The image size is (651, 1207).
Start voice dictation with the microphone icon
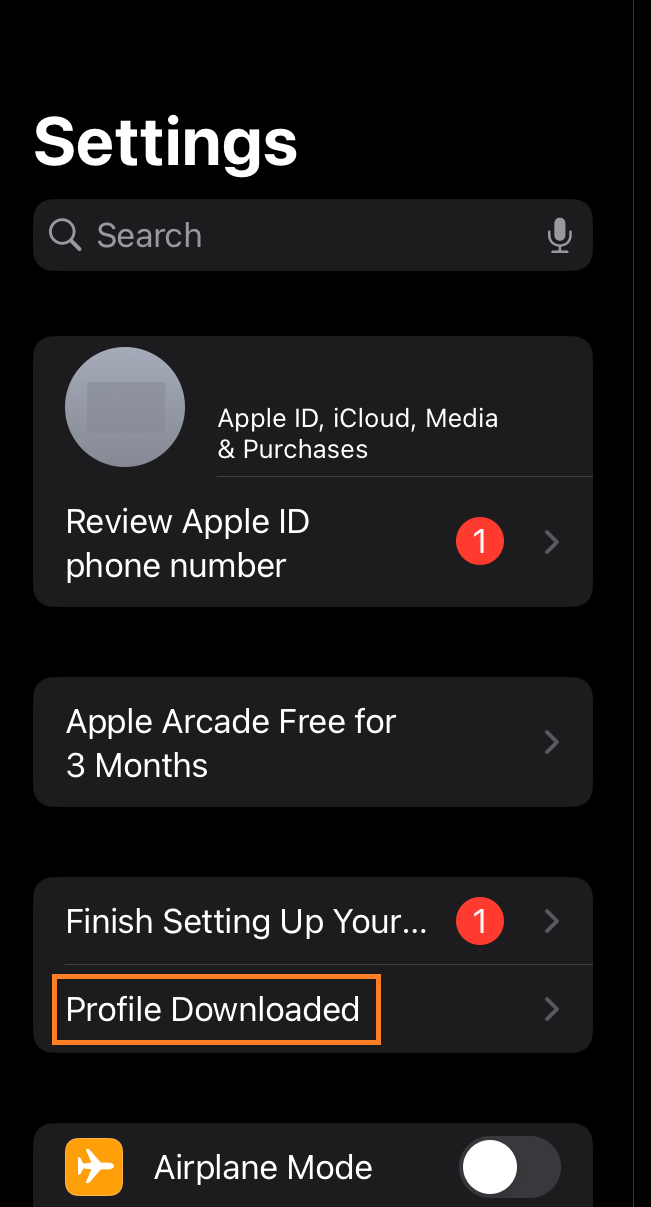tap(559, 236)
